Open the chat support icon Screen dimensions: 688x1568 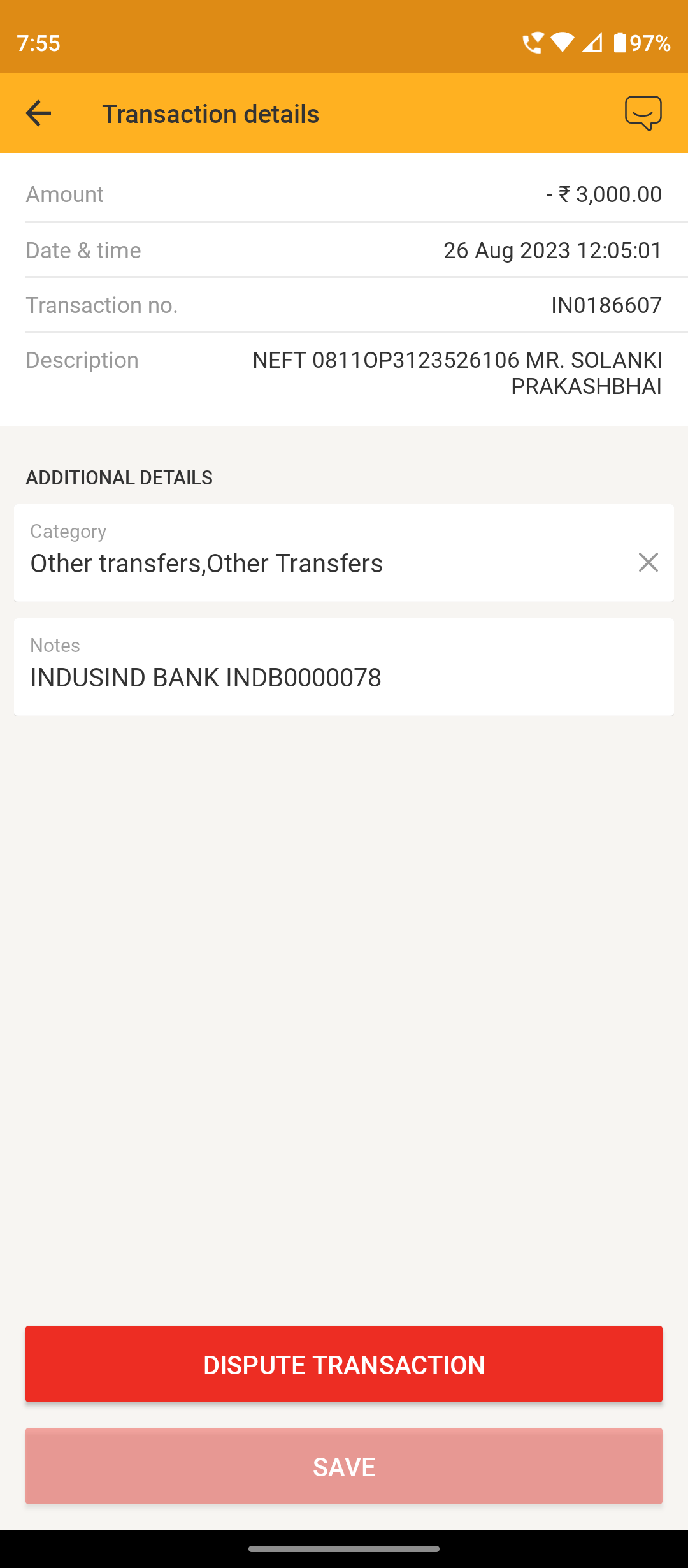pyautogui.click(x=643, y=113)
